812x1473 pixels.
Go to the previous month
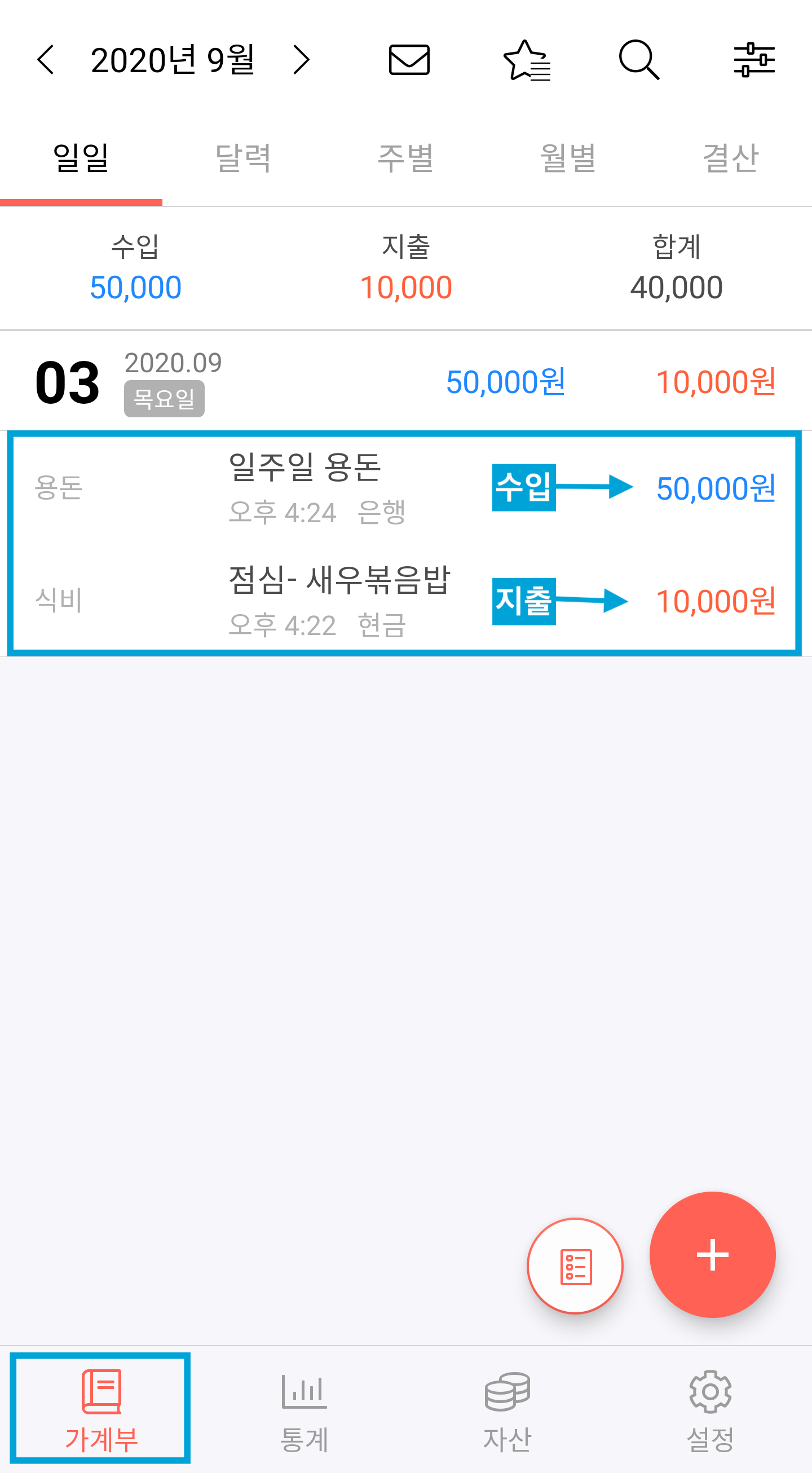(46, 60)
